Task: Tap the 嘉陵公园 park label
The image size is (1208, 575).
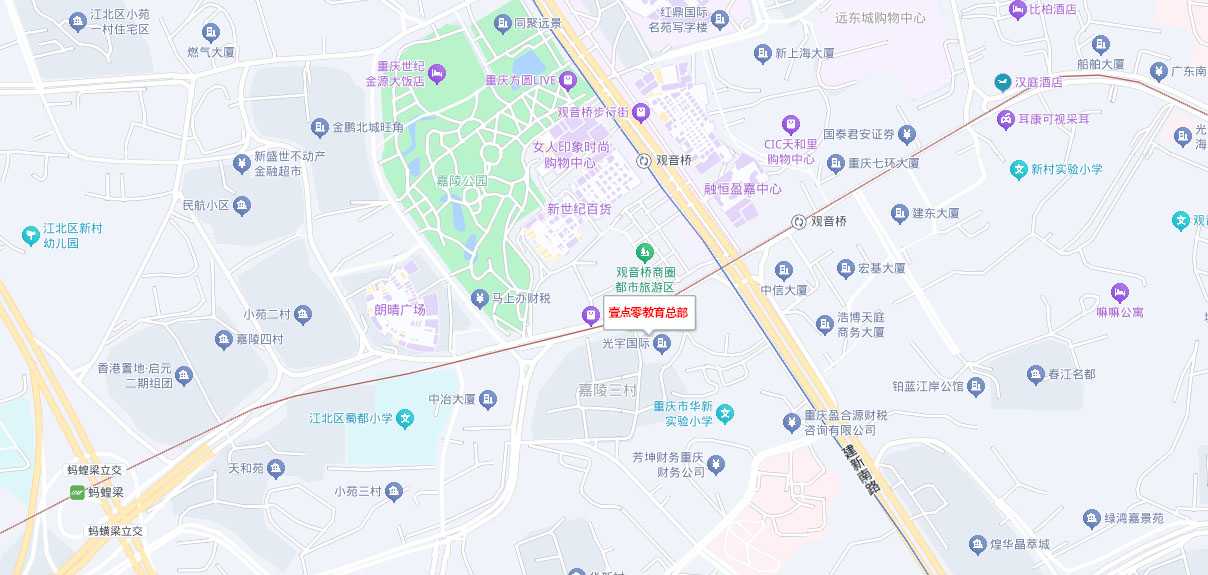Action: pyautogui.click(x=462, y=181)
